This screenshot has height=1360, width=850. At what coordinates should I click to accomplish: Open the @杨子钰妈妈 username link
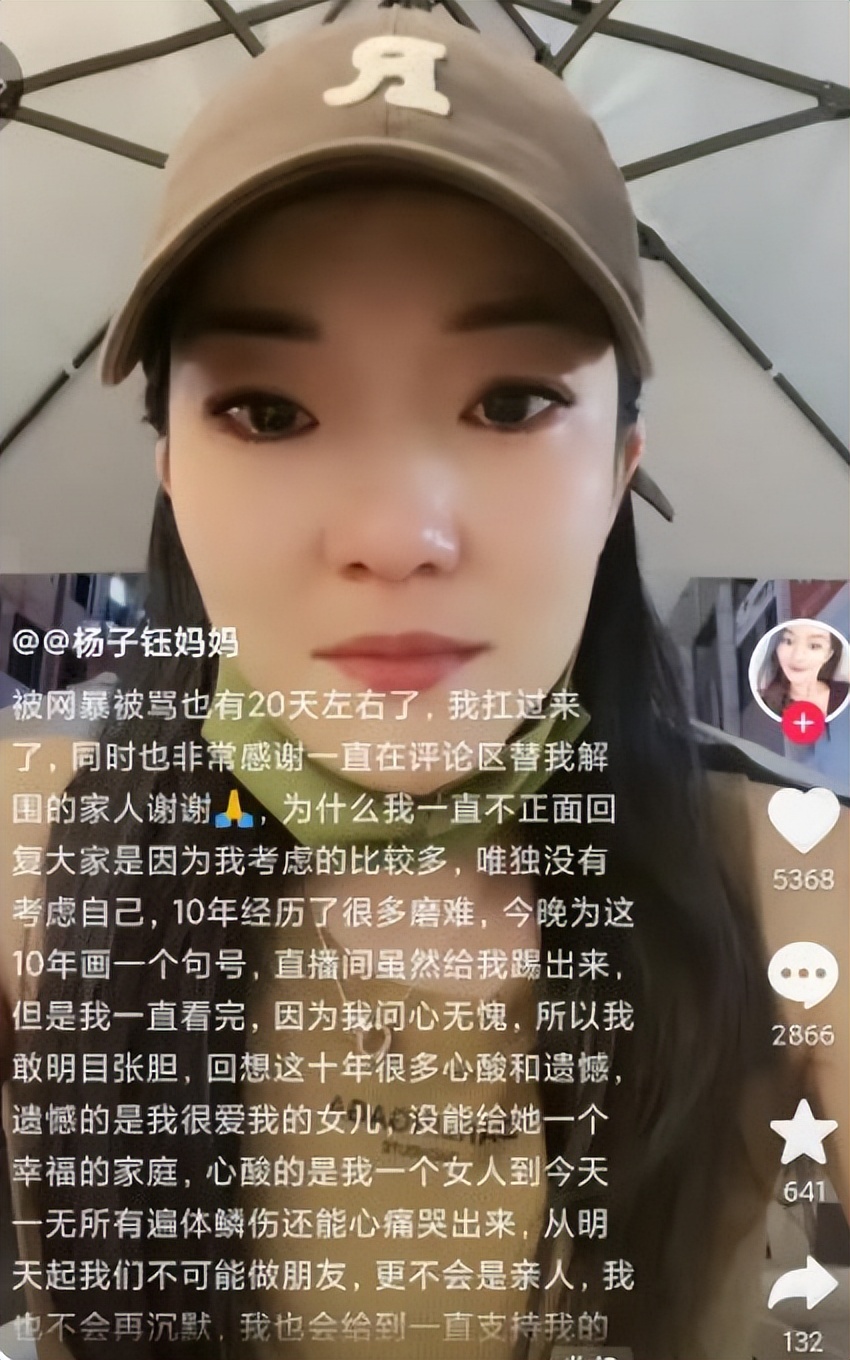(125, 641)
